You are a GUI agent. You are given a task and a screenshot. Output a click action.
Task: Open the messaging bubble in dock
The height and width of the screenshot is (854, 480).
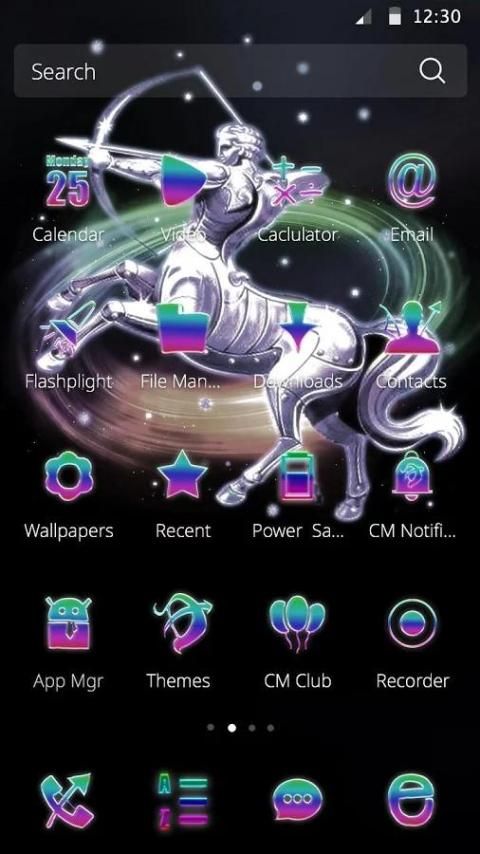(297, 800)
